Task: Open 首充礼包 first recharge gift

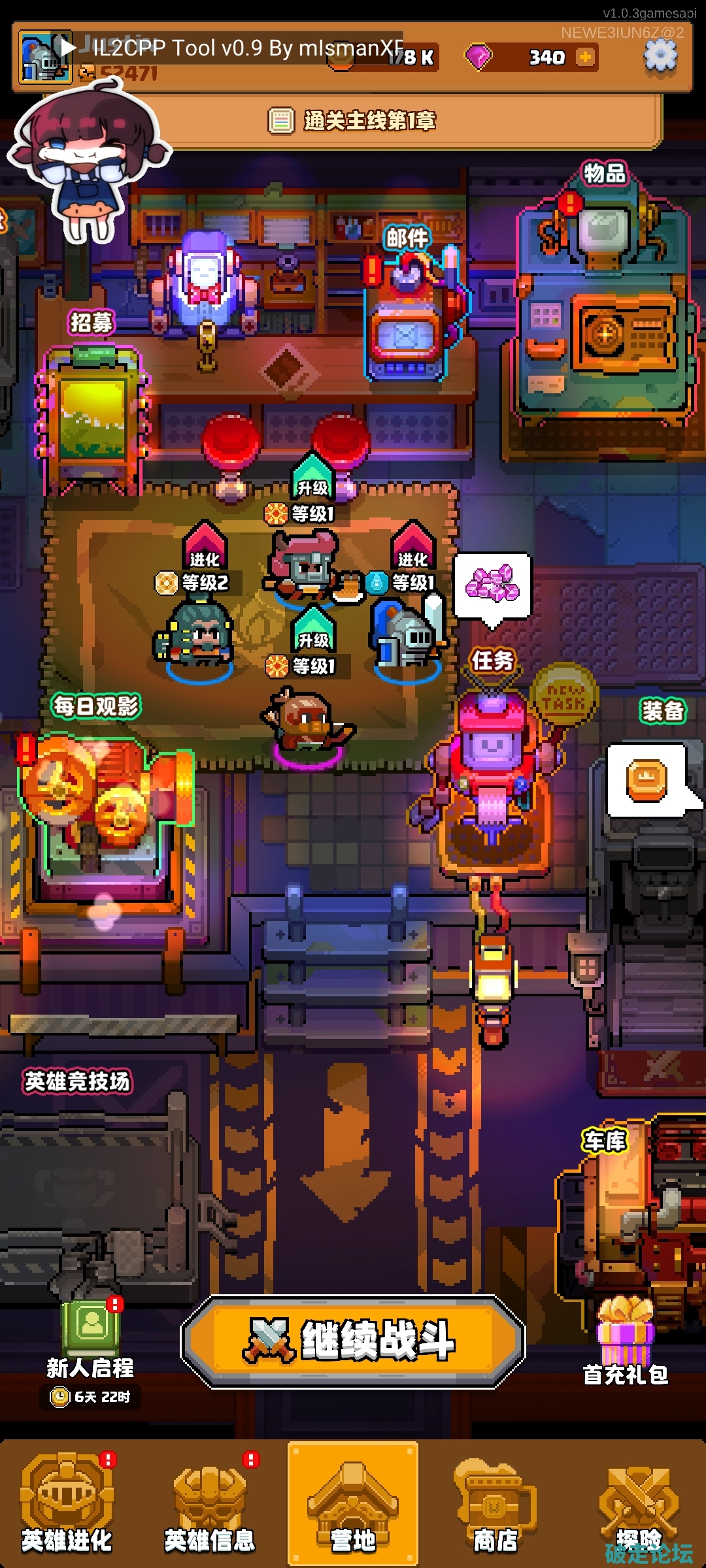Action: pyautogui.click(x=626, y=1339)
